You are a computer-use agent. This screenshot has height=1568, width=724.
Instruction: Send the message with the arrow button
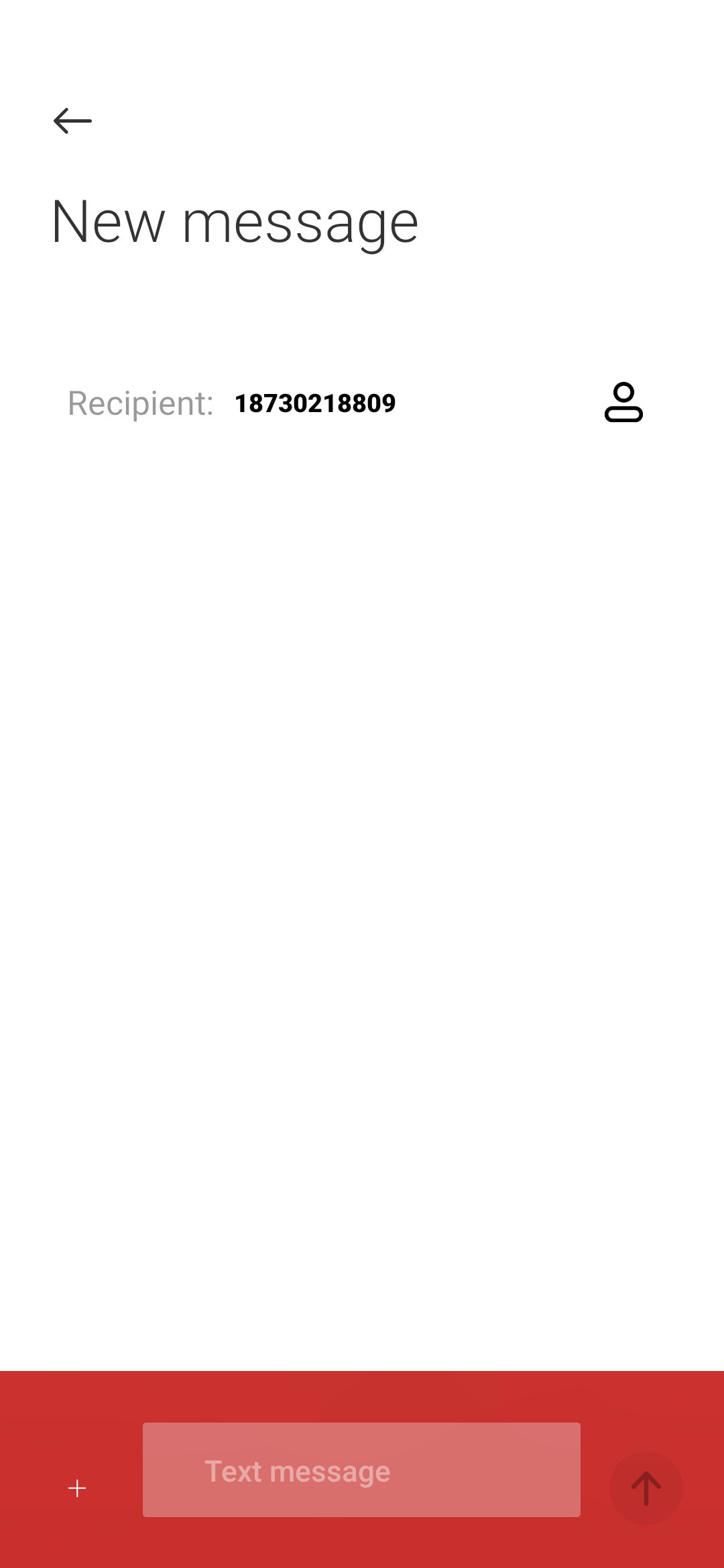[646, 1488]
